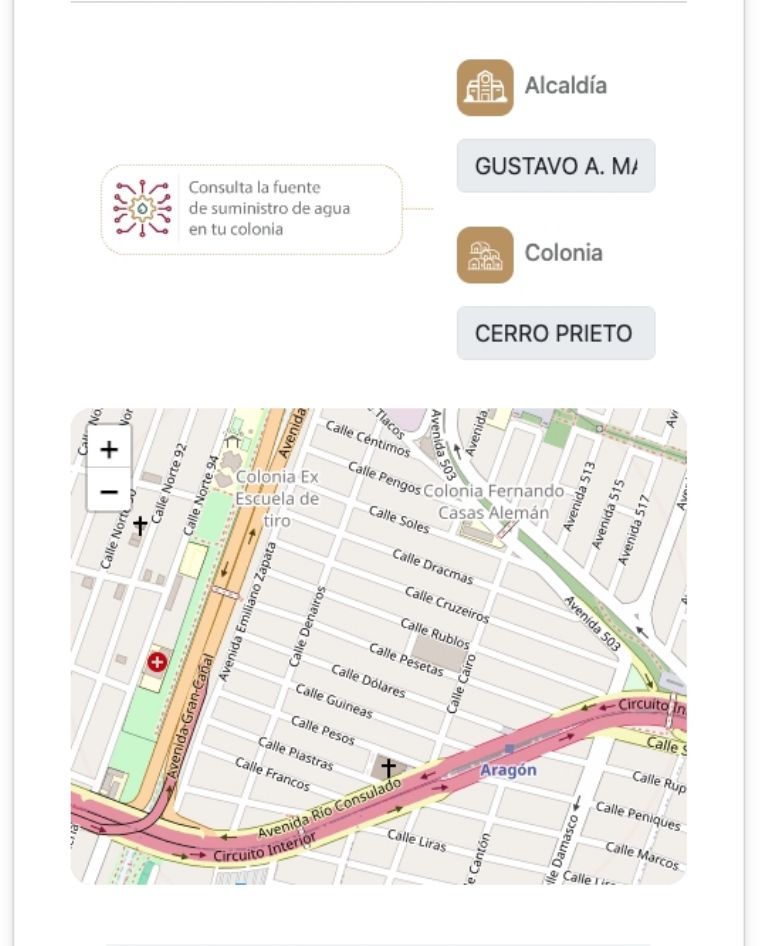
Task: Open the Colonia dropdown showing CERRO PRIETO
Action: 555,333
